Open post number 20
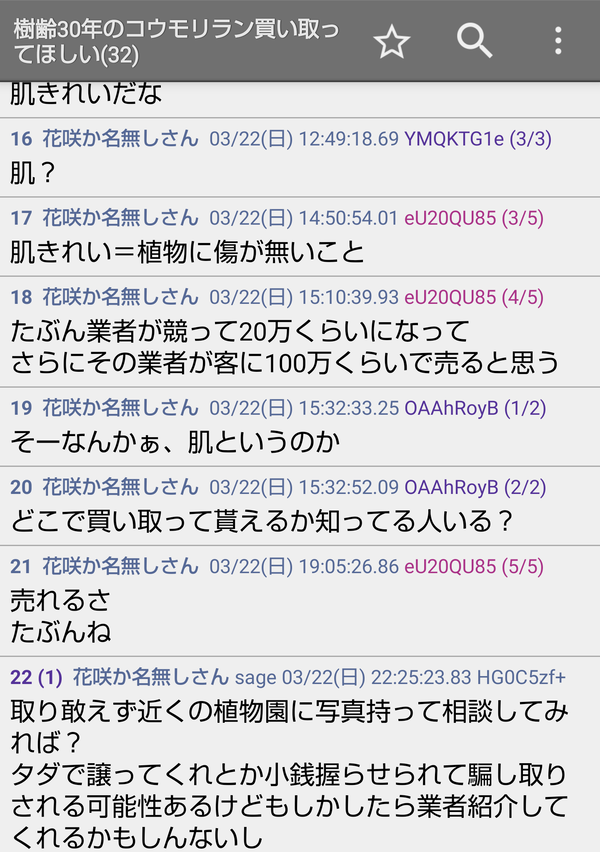This screenshot has width=600, height=852. pyautogui.click(x=21, y=487)
